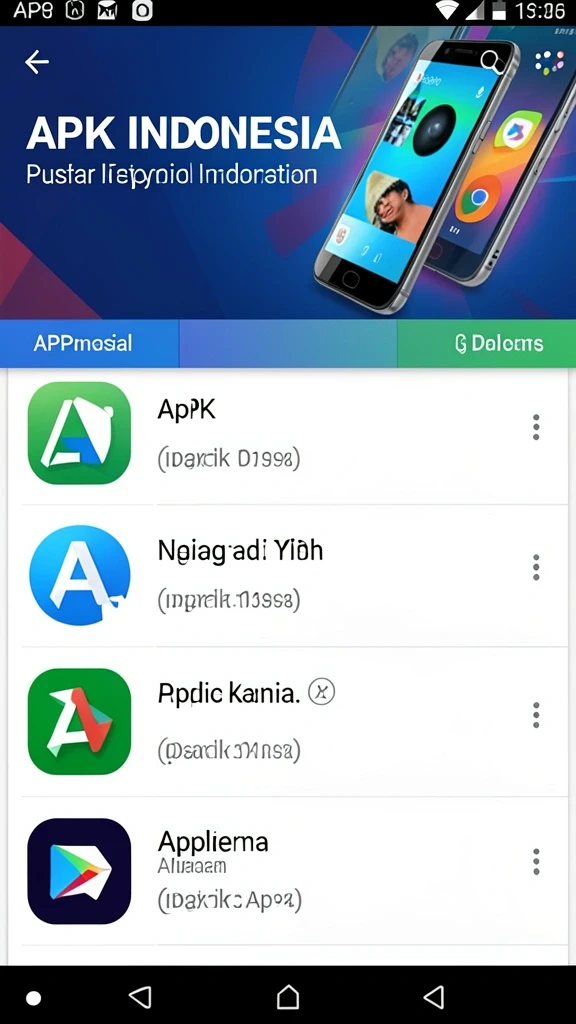The width and height of the screenshot is (576, 1024).
Task: Open more options for ApPK
Action: (536, 427)
